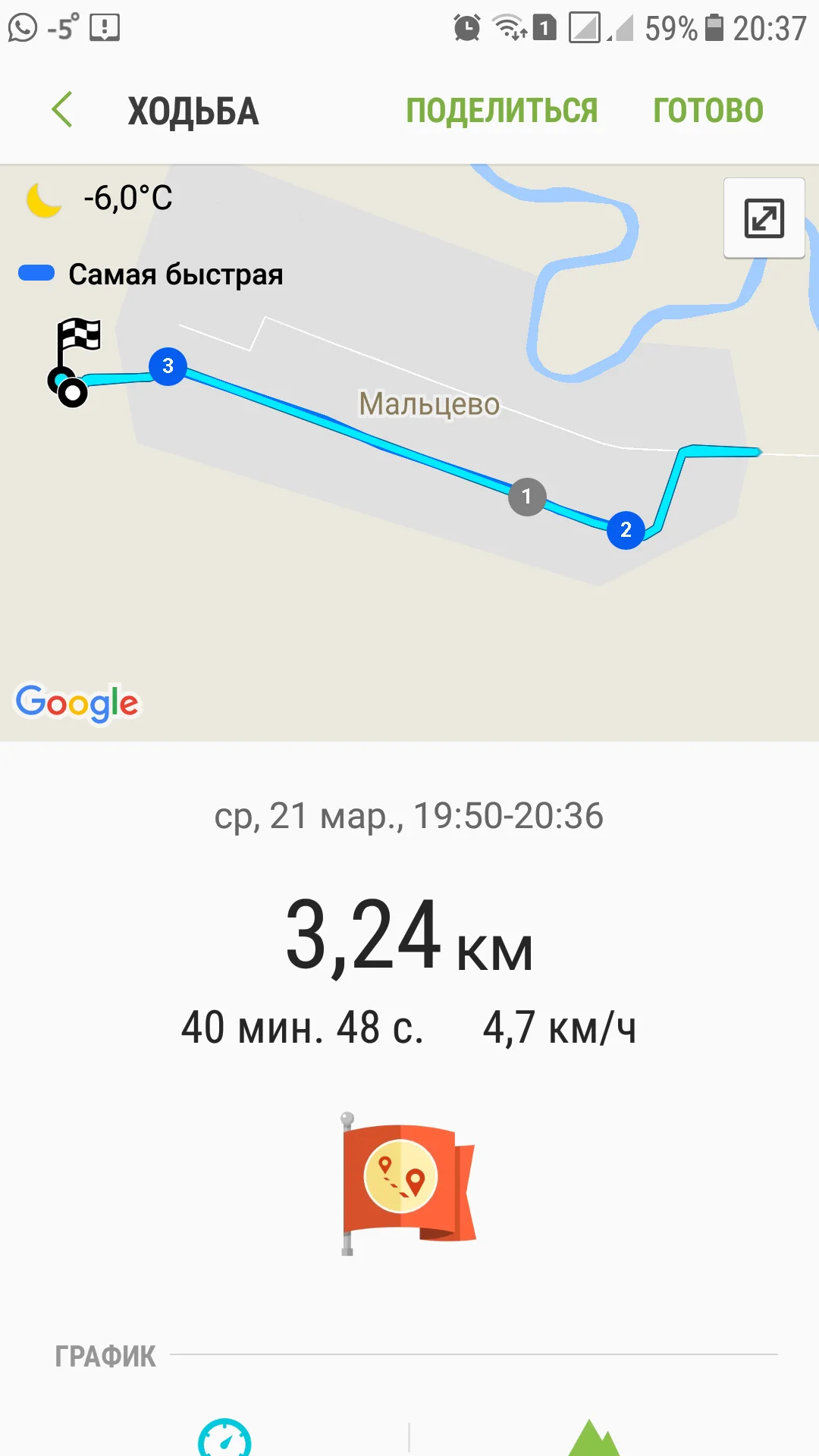Select kilometer marker 3 on the route
Screen dimensions: 819x1456
tap(168, 366)
